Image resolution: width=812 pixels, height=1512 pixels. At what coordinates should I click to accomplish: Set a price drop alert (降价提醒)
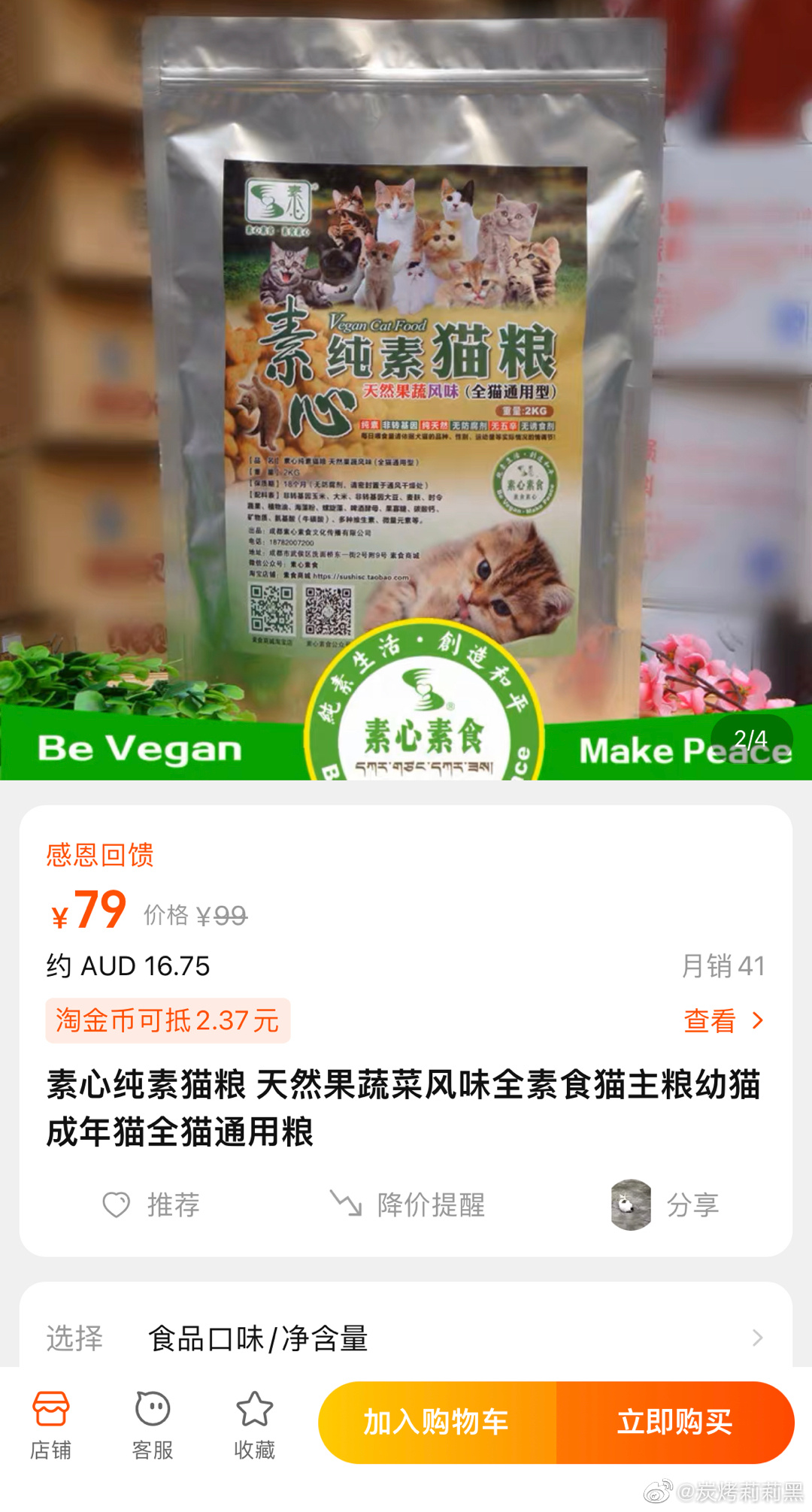pos(408,1204)
